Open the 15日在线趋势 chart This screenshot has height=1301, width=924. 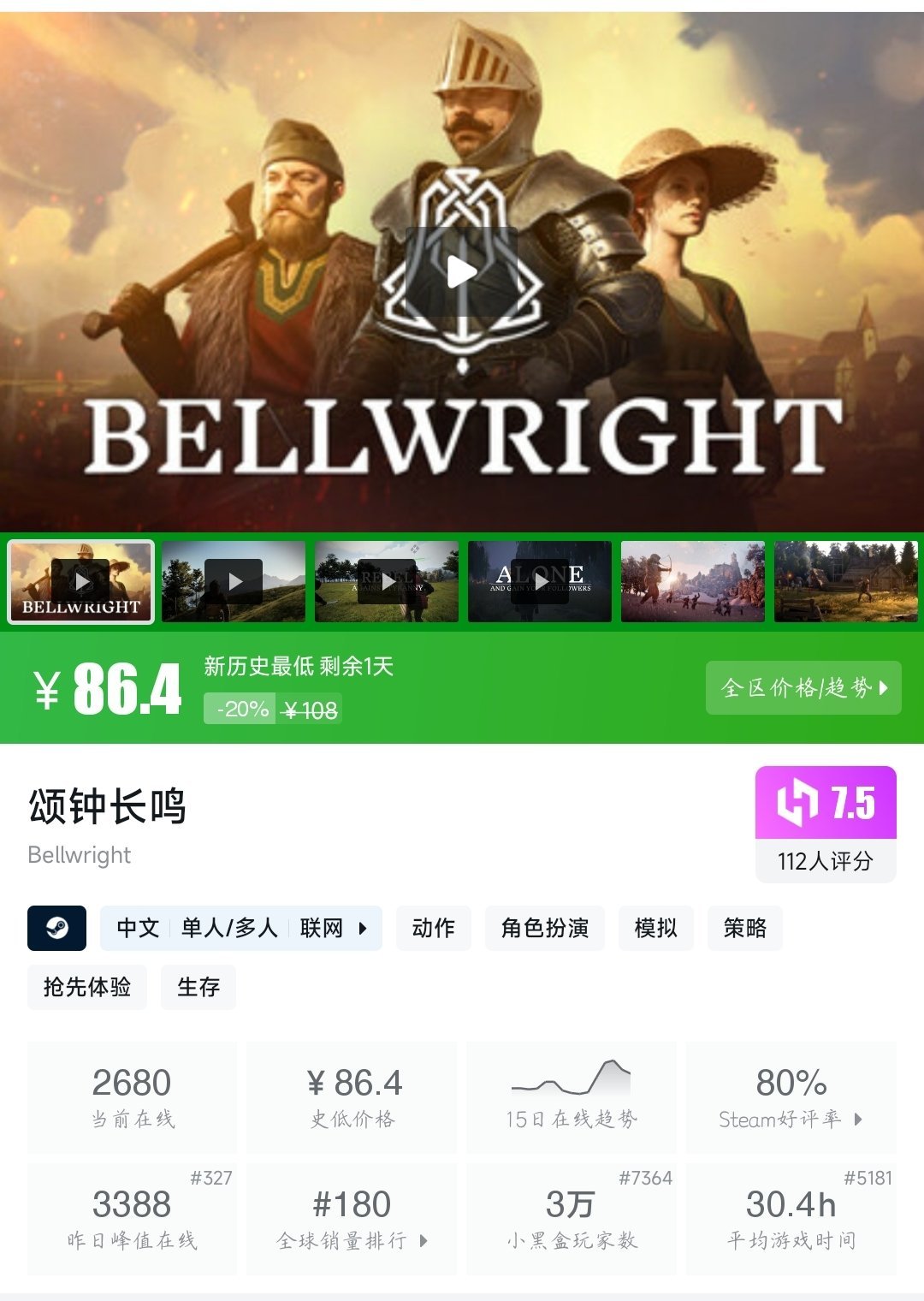(x=572, y=1097)
